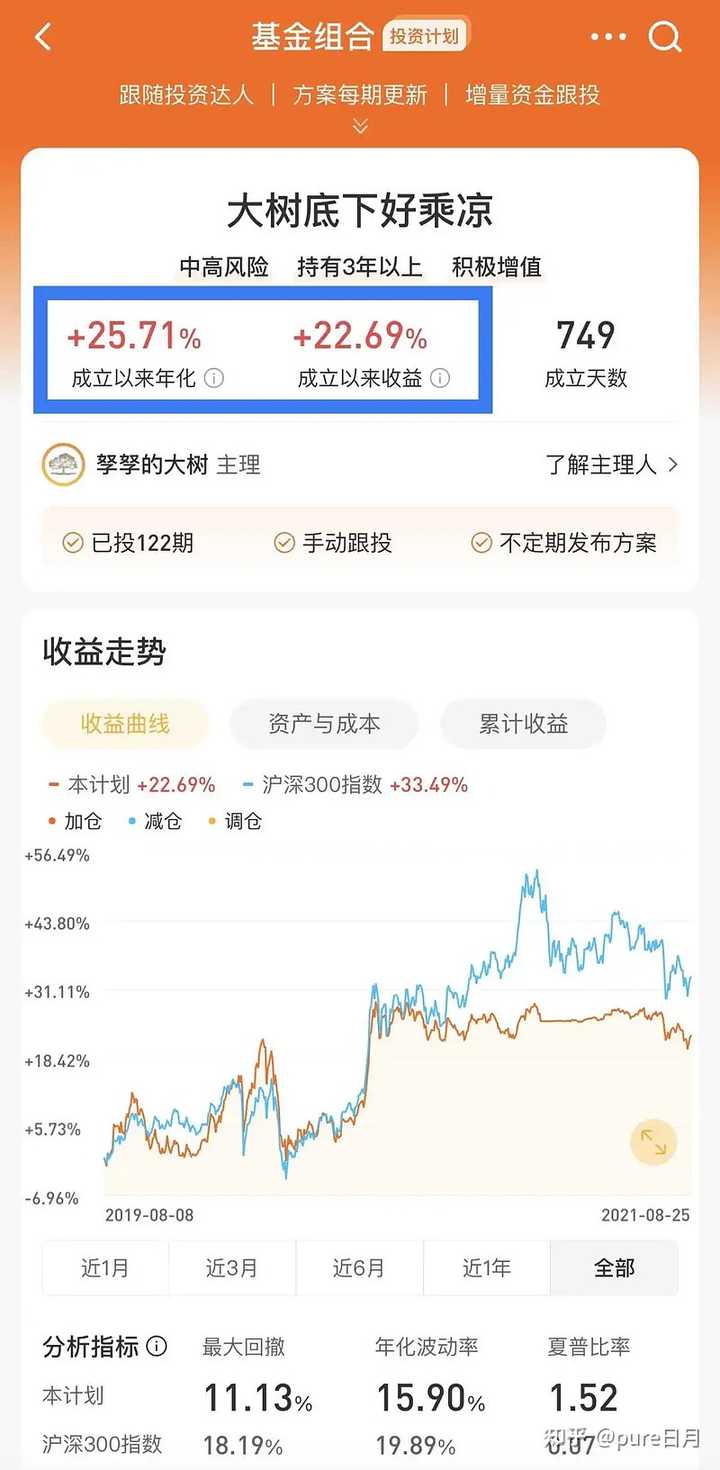Viewport: 720px width, 1470px height.
Task: Select the 近1月 time range
Action: [106, 1267]
